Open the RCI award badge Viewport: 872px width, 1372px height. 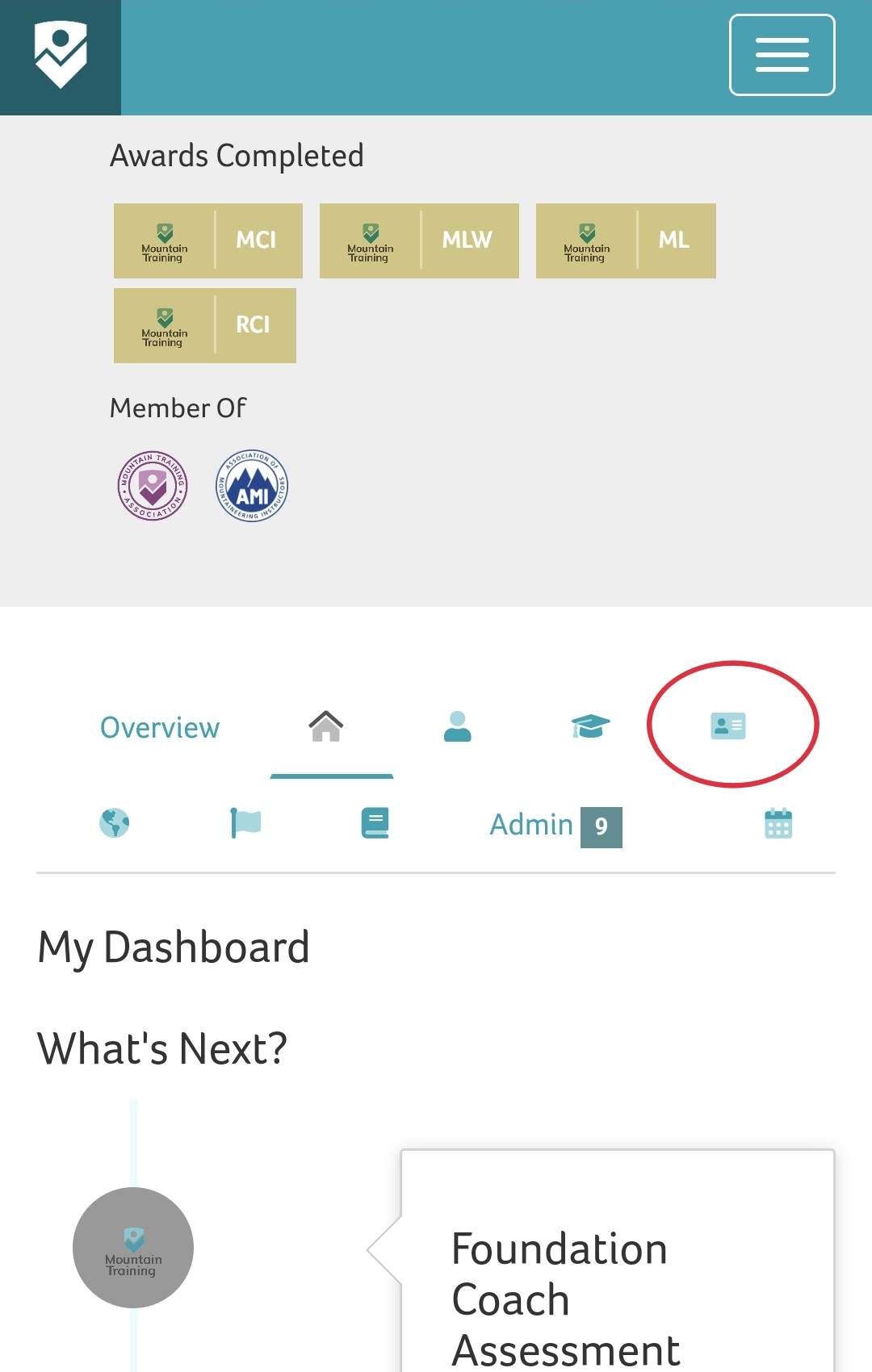pyautogui.click(x=205, y=325)
